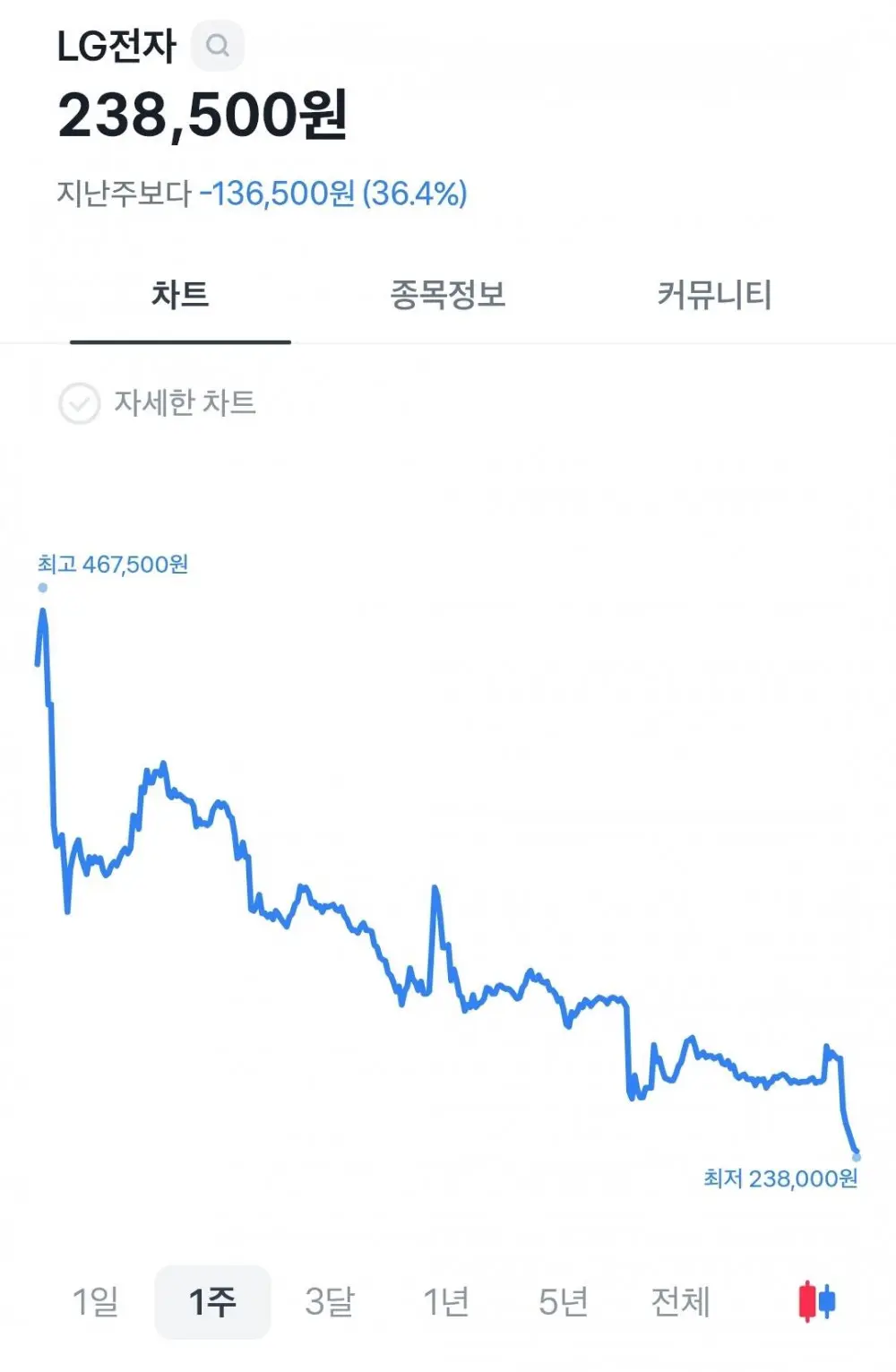The height and width of the screenshot is (1372, 896).
Task: Show the 1일 chart range
Action: [95, 1301]
